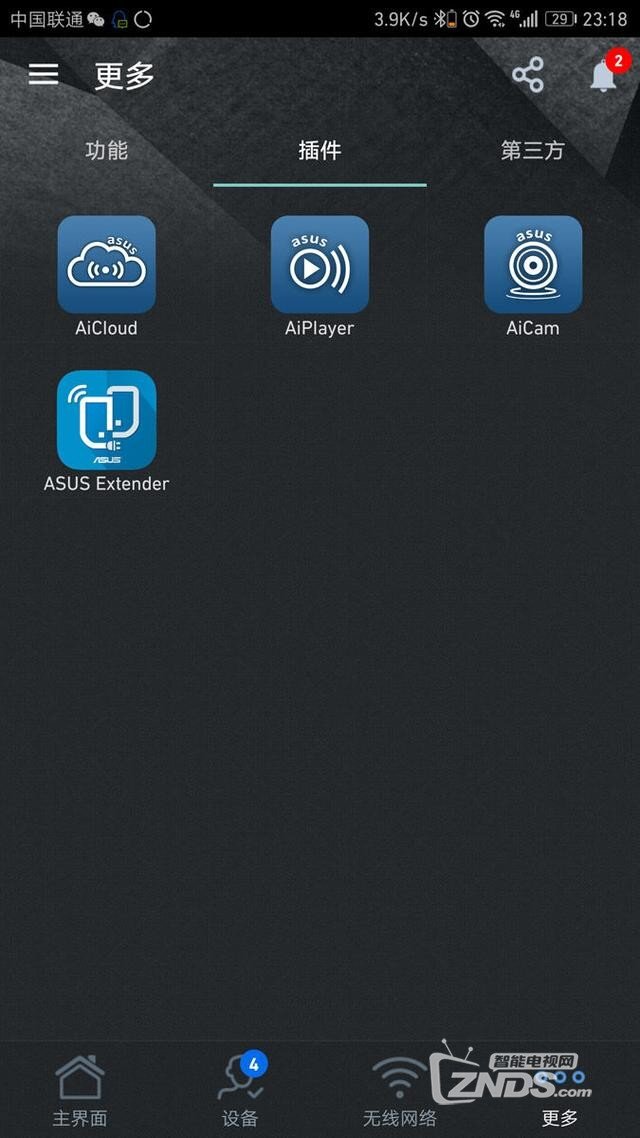640x1138 pixels.
Task: Open the AiCam plugin
Action: pos(533,265)
